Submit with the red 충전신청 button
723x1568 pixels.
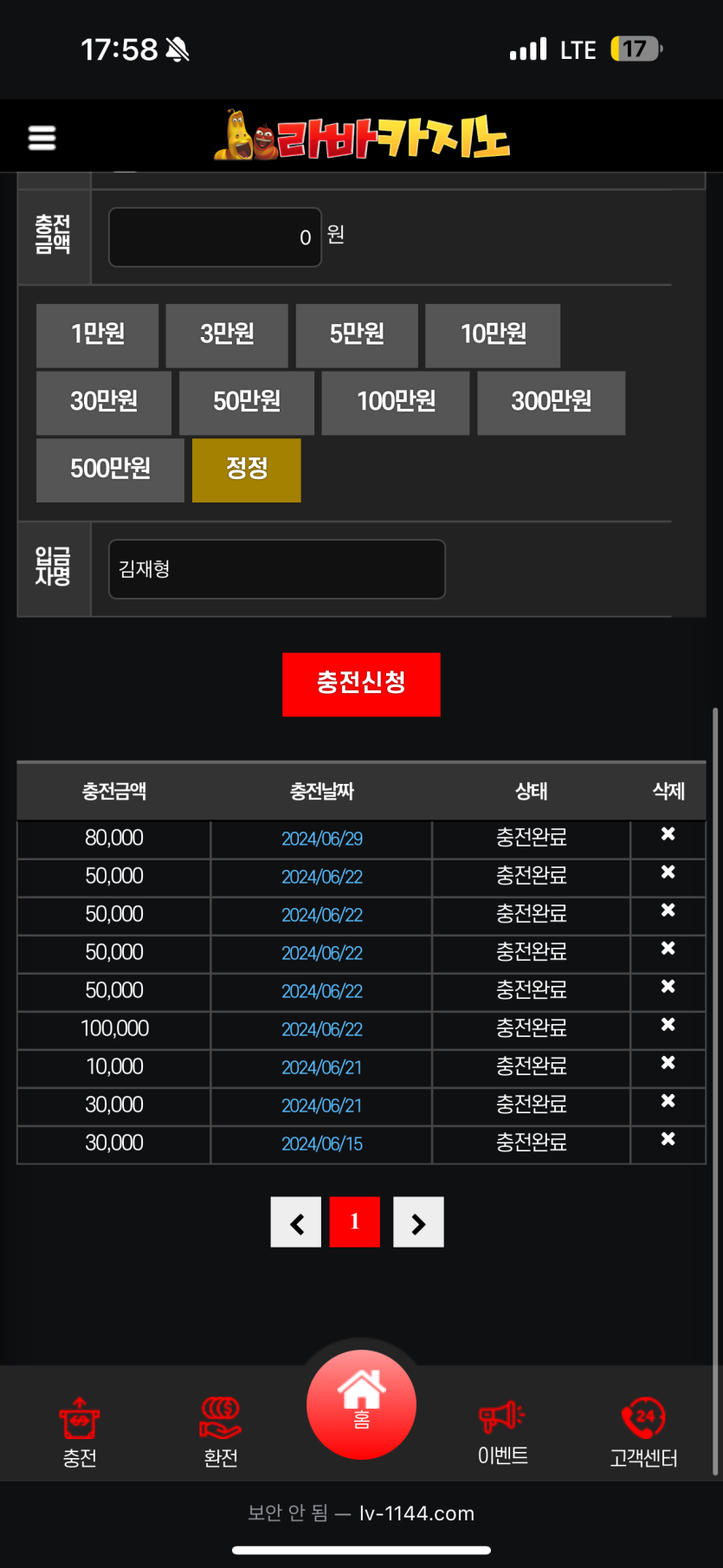tap(361, 684)
